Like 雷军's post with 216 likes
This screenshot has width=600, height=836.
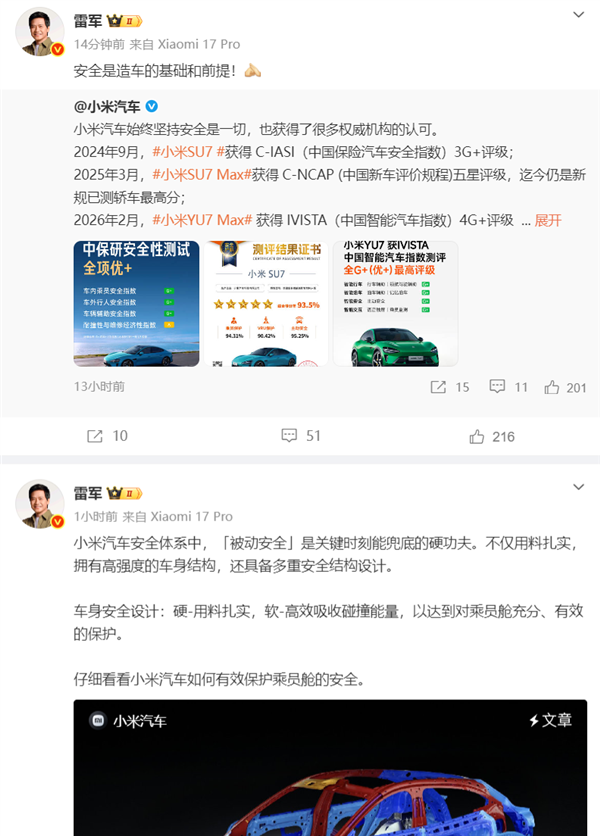[x=491, y=436]
